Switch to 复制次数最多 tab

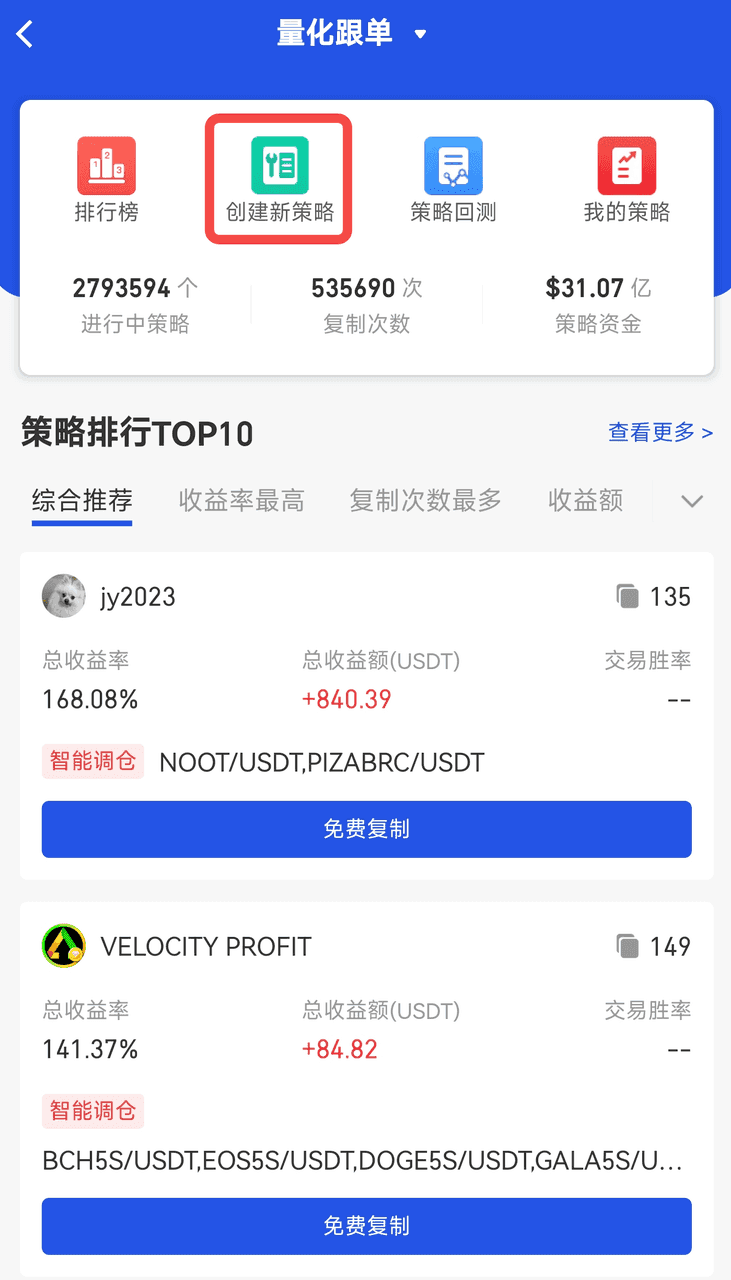pyautogui.click(x=425, y=501)
